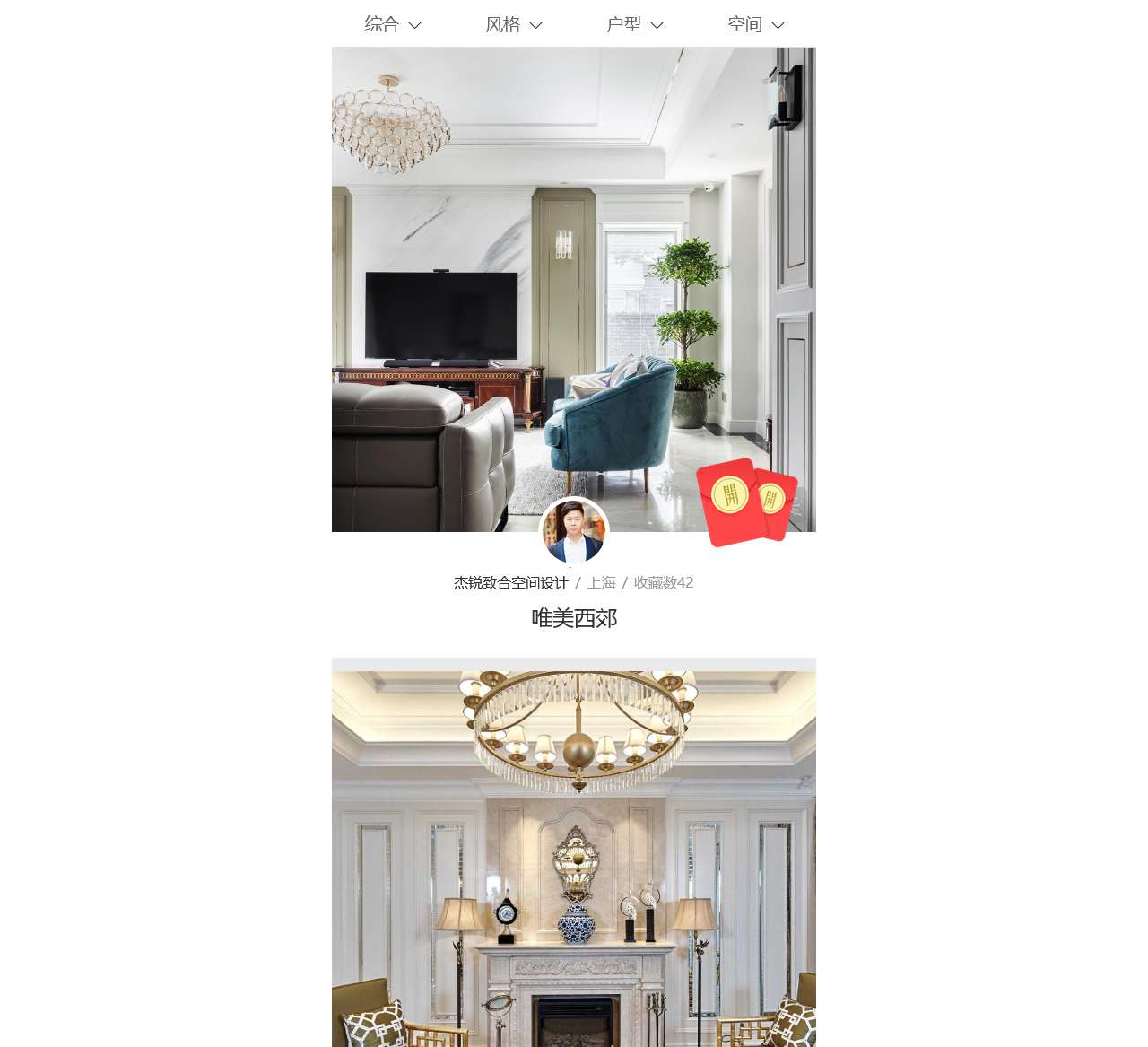Open the 风格 style filter
1148x1047 pixels.
[513, 24]
